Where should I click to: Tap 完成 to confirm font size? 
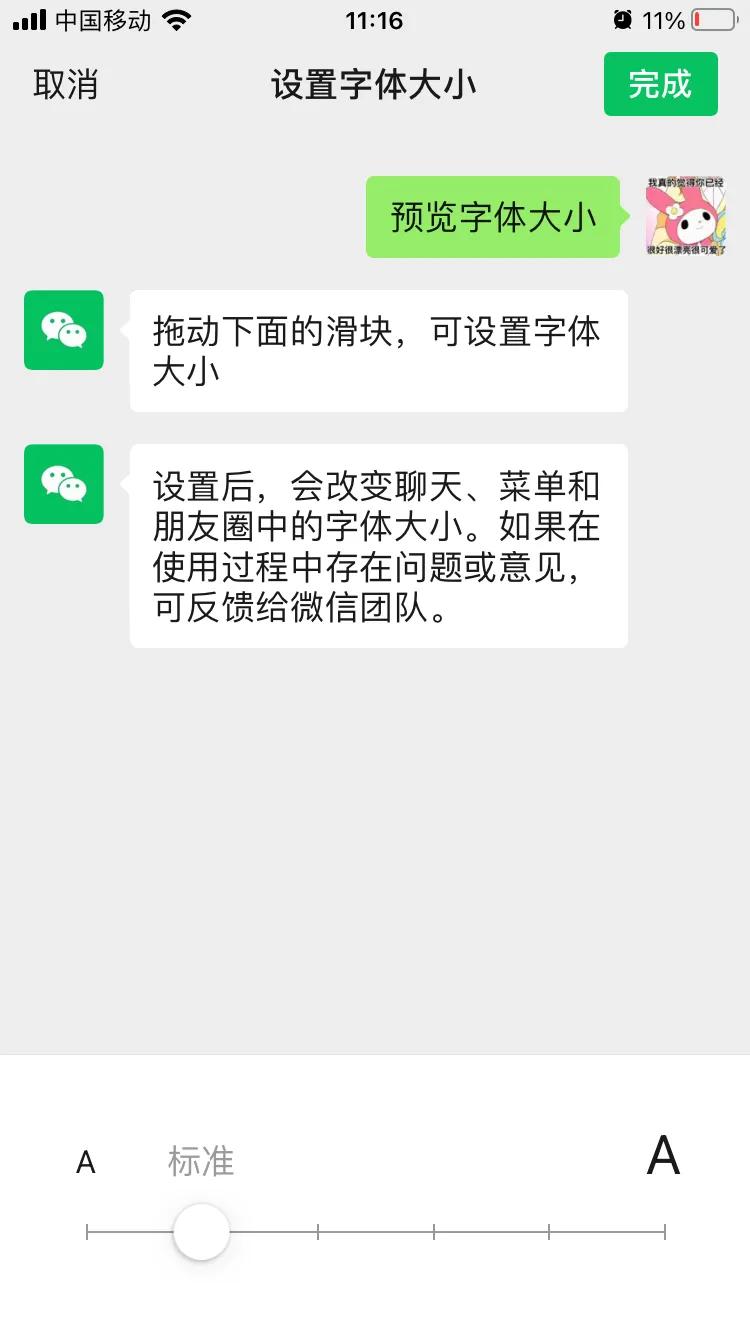pos(661,85)
